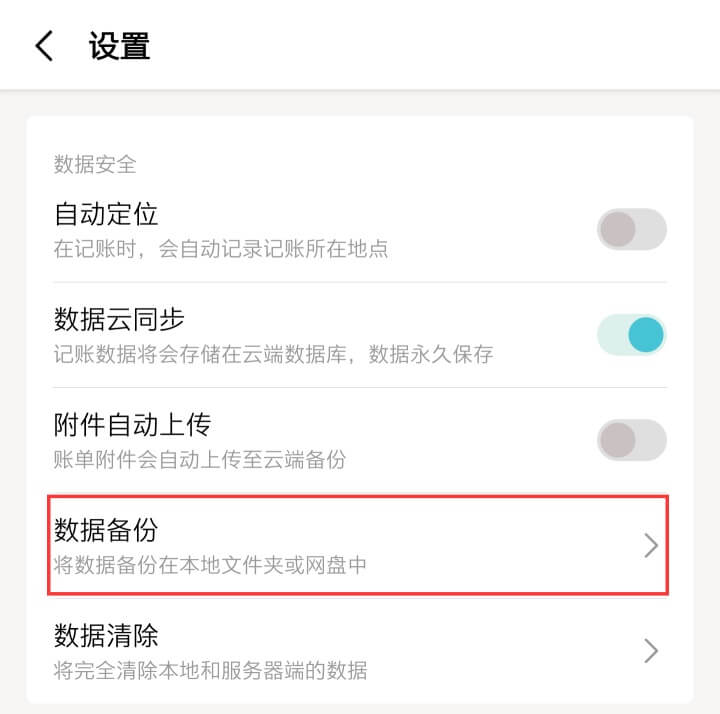Turn off 数据云同步

[x=631, y=335]
